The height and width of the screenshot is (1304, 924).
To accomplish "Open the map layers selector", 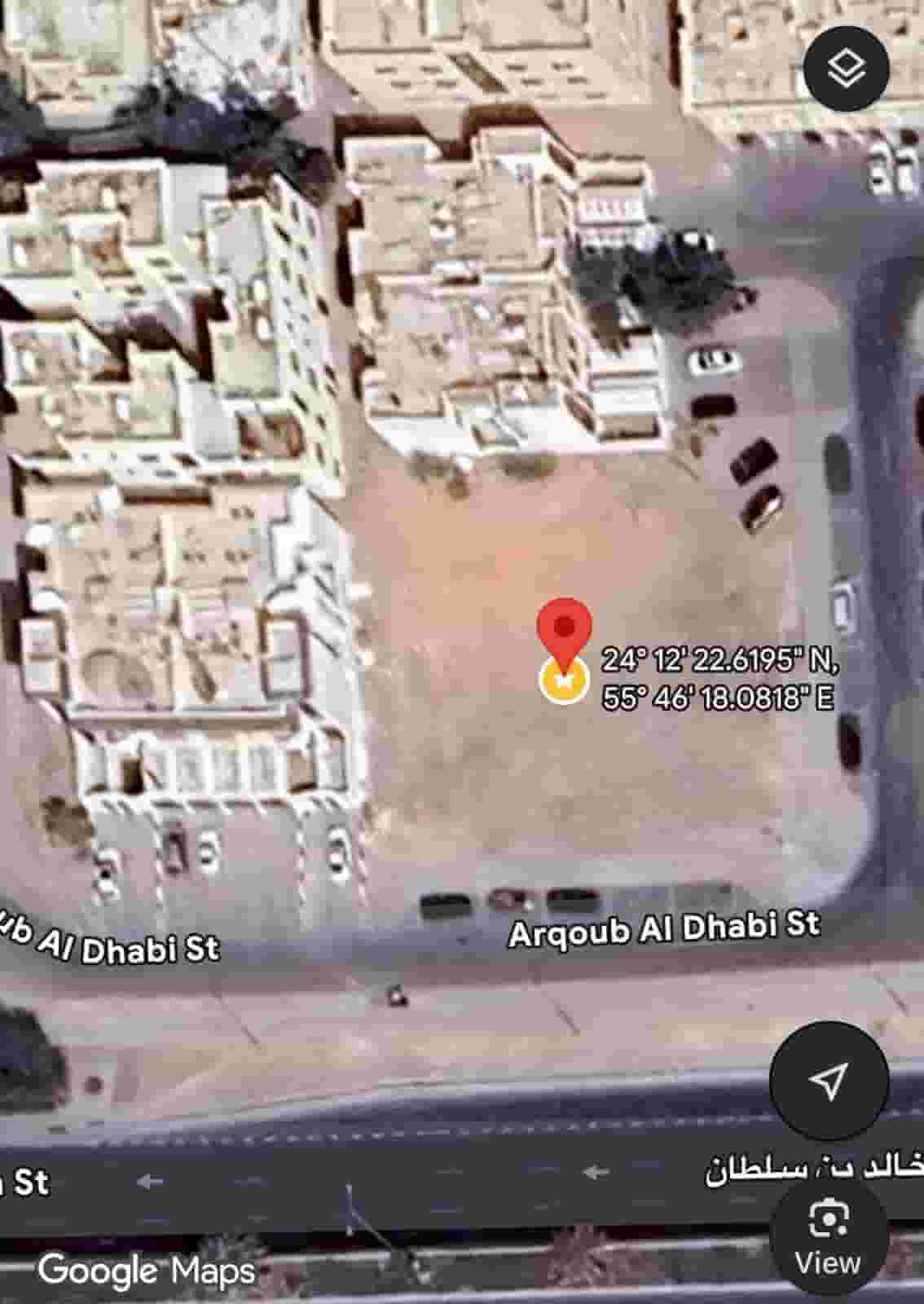I will 846,68.
